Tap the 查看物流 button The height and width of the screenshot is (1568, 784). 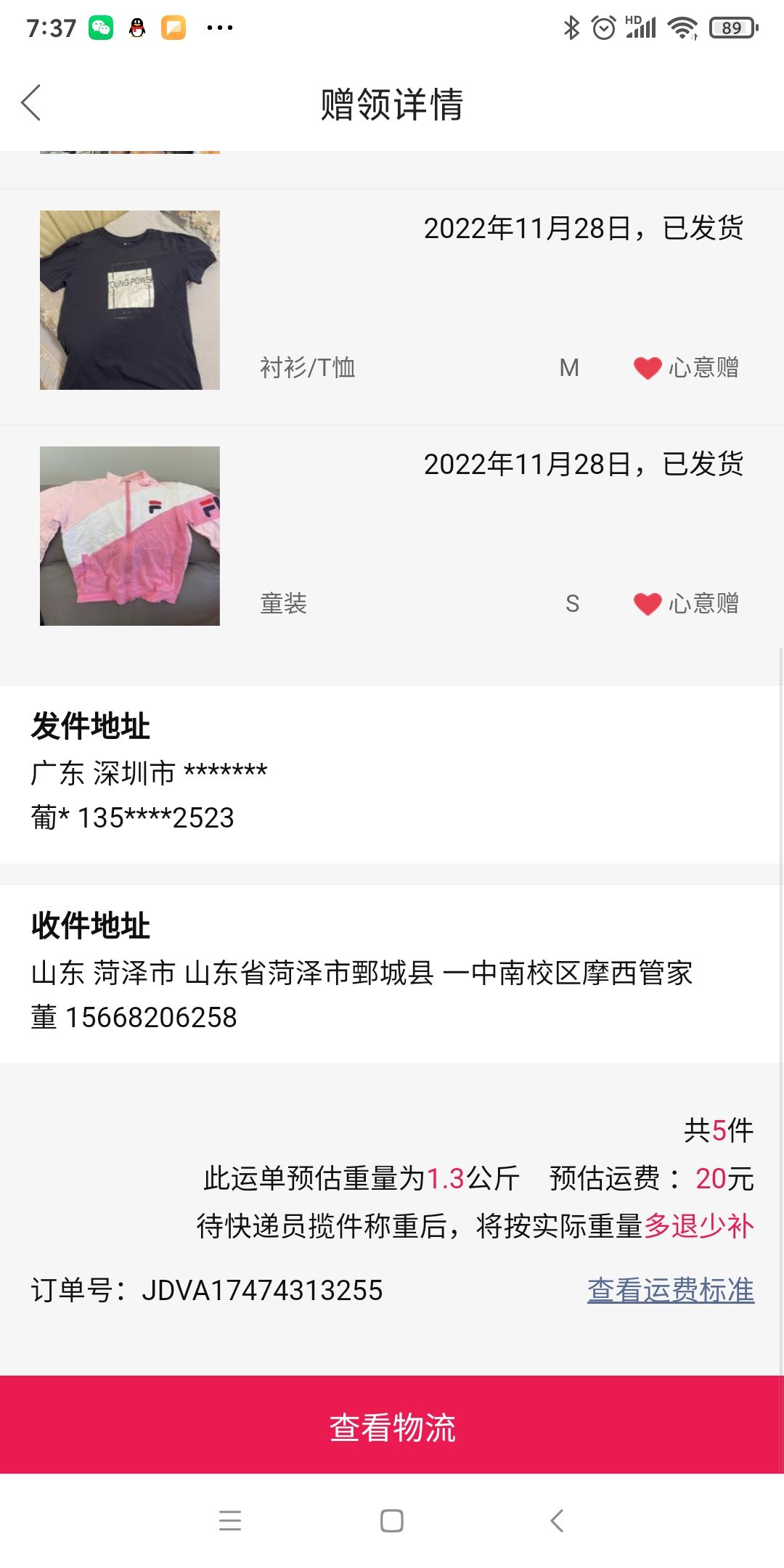pos(392,1427)
